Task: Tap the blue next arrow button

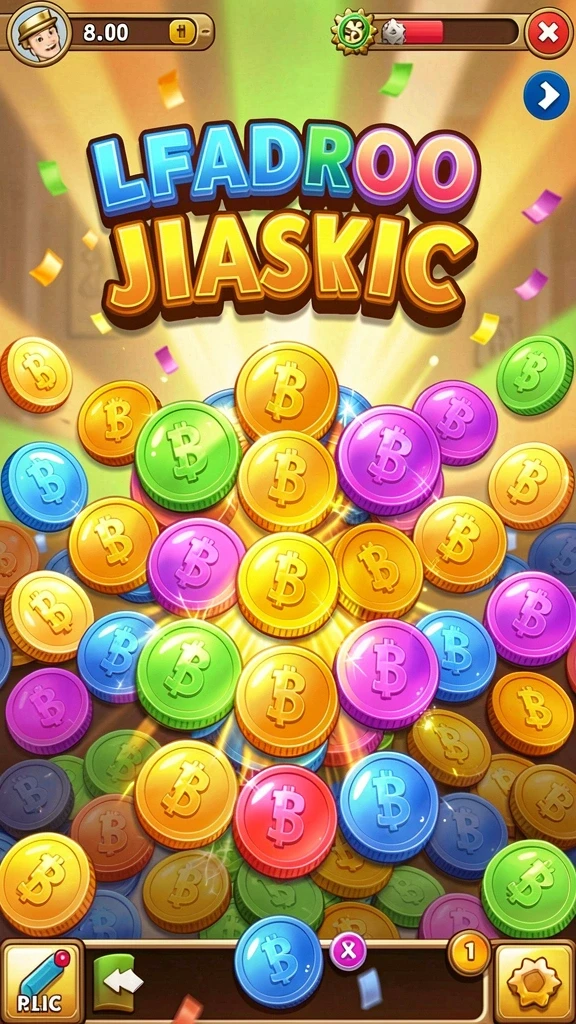Action: (547, 97)
